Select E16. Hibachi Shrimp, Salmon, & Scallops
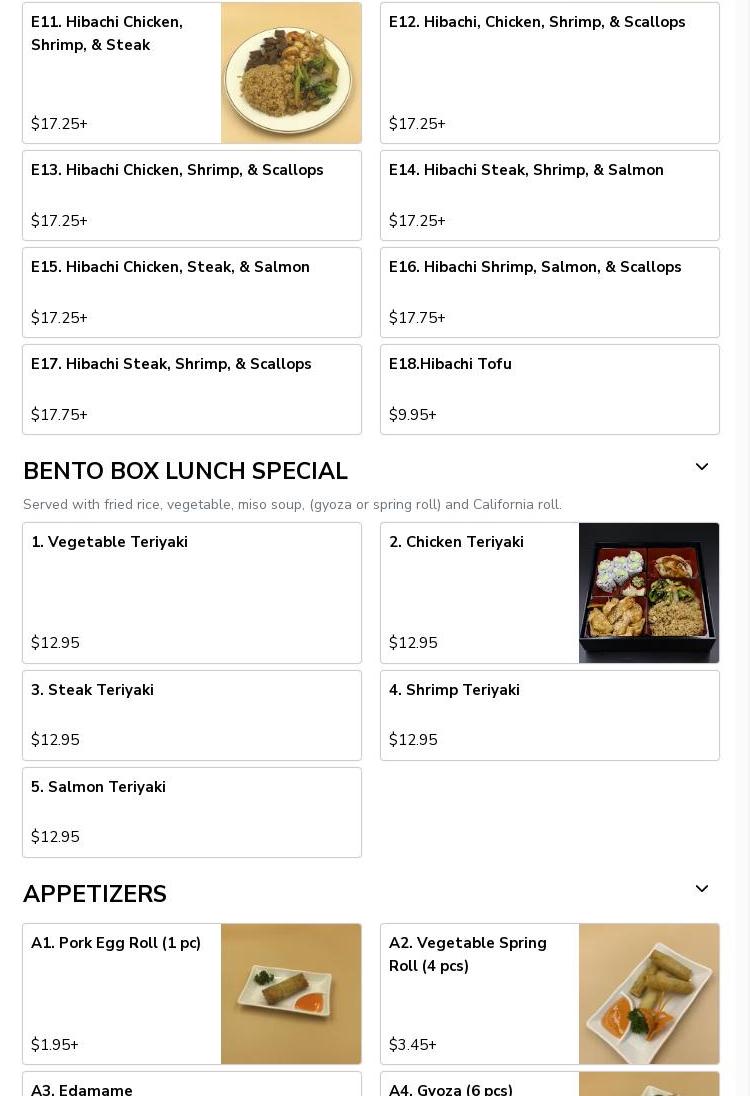Viewport: 750px width, 1096px height. (x=549, y=292)
